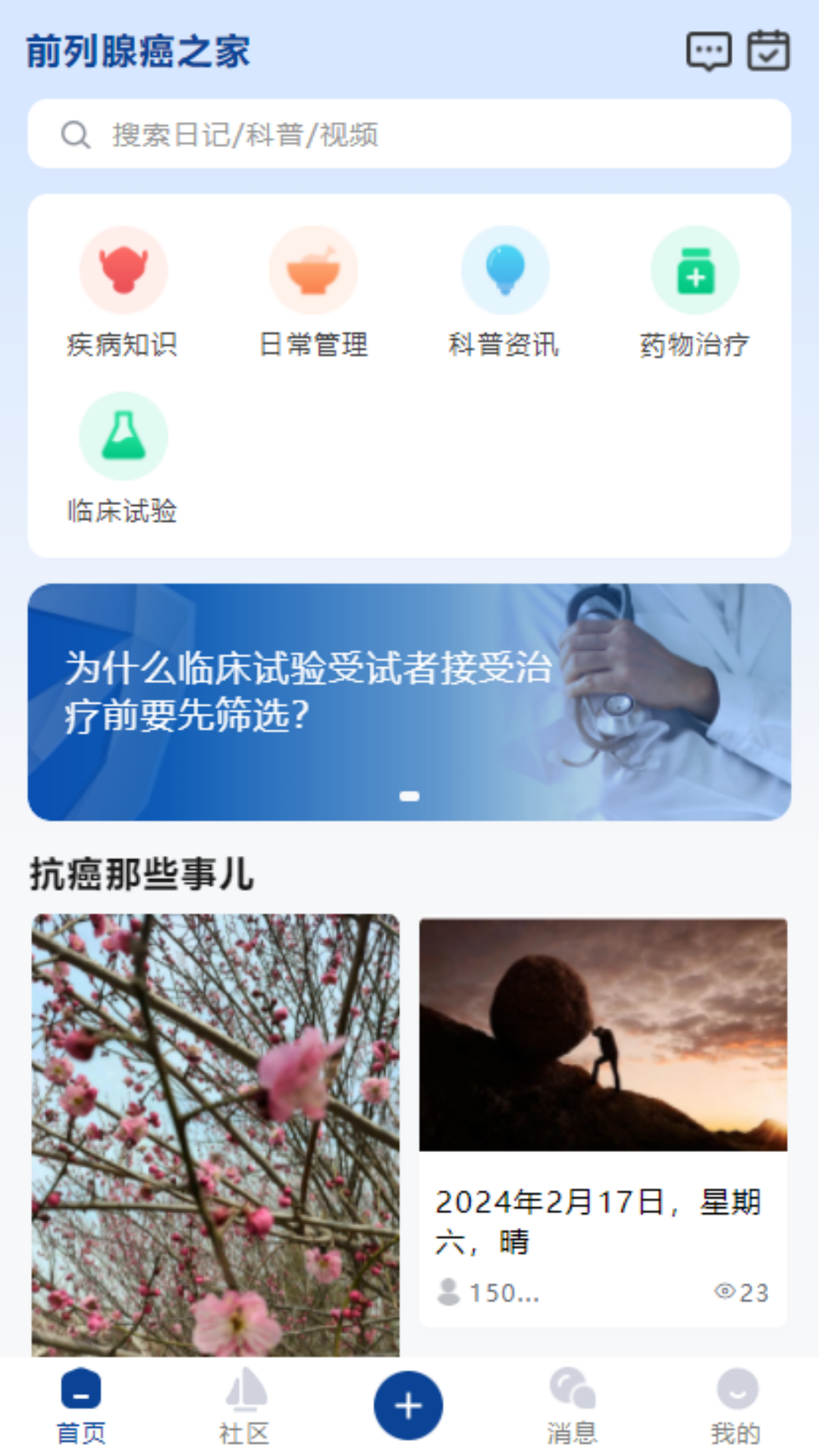Open the chat message icon at top right

[708, 51]
